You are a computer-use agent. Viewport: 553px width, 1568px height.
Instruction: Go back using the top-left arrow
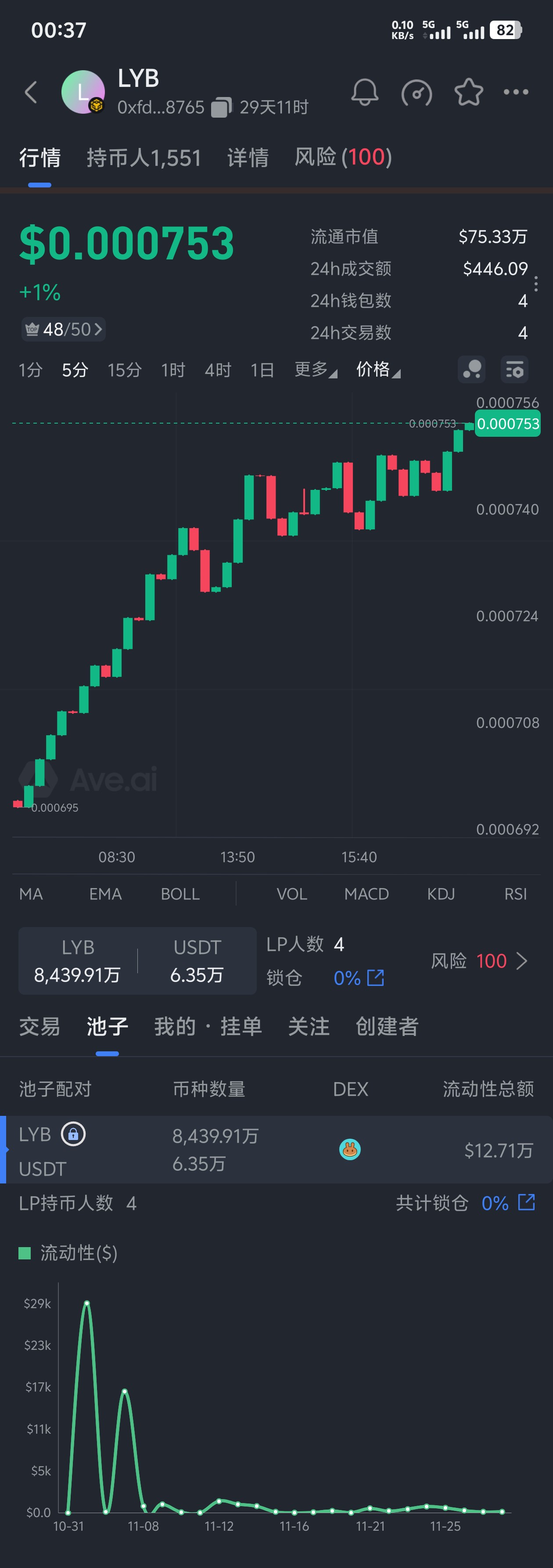coord(31,93)
